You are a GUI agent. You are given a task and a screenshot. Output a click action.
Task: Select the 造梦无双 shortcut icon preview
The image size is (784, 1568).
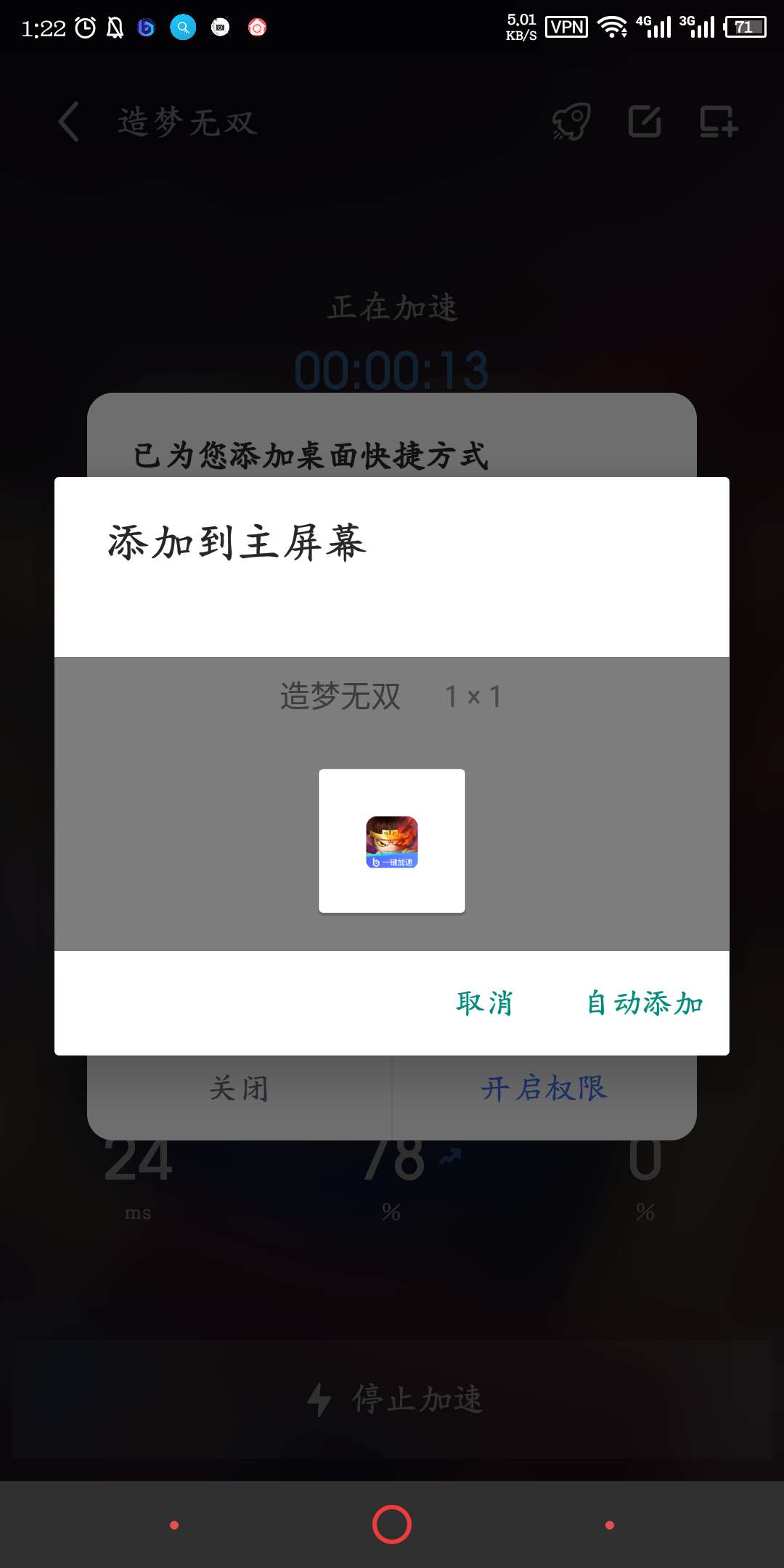pos(392,841)
